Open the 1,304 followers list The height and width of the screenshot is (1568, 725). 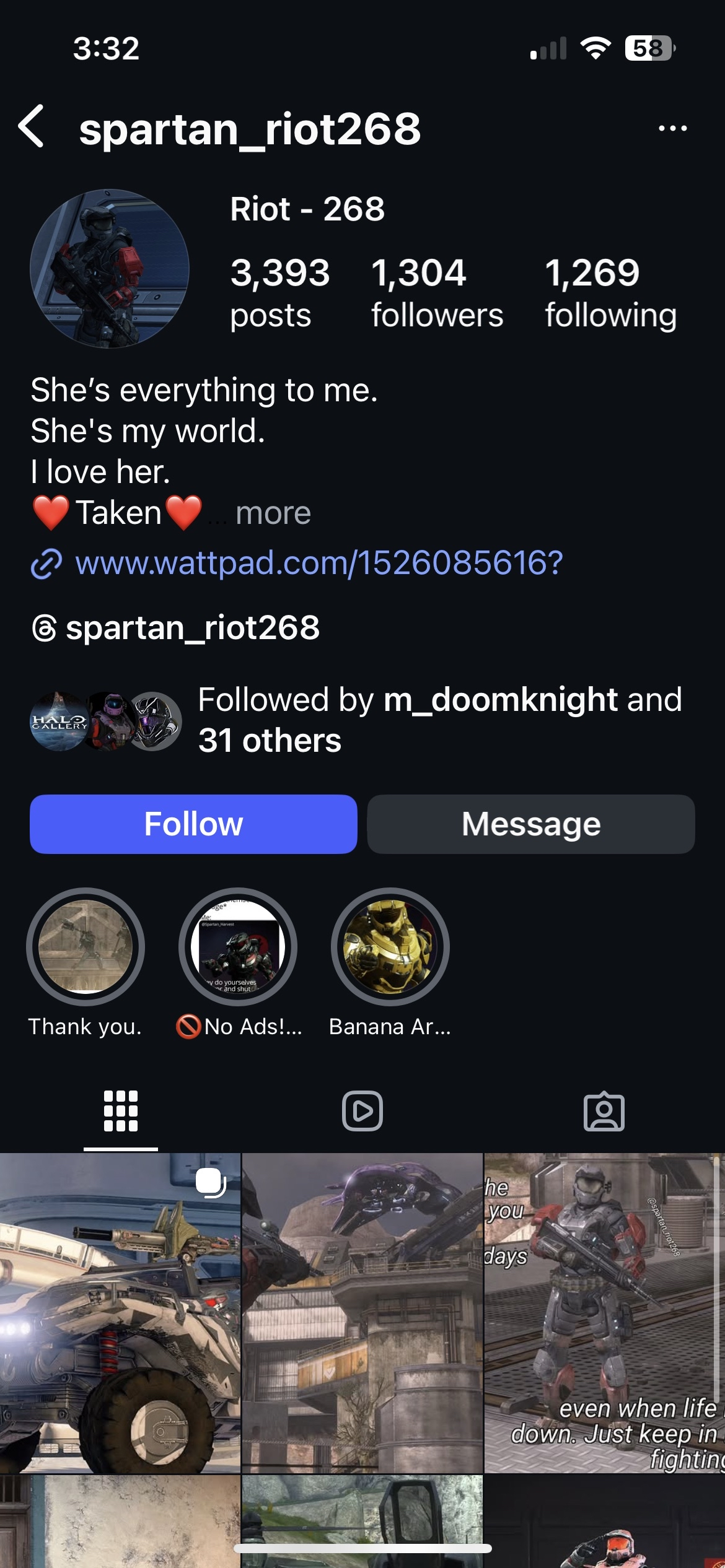[436, 292]
